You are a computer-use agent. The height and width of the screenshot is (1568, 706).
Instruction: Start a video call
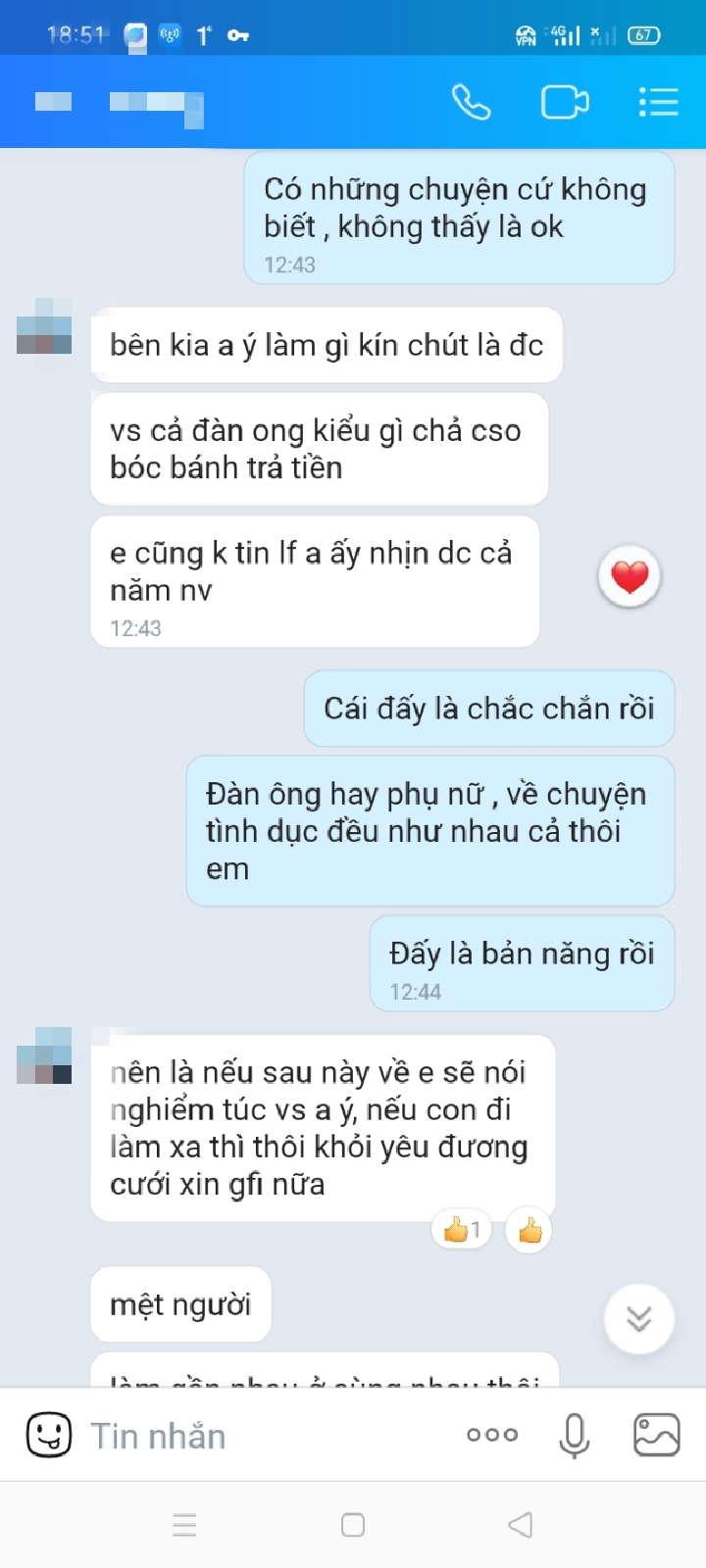point(565,102)
